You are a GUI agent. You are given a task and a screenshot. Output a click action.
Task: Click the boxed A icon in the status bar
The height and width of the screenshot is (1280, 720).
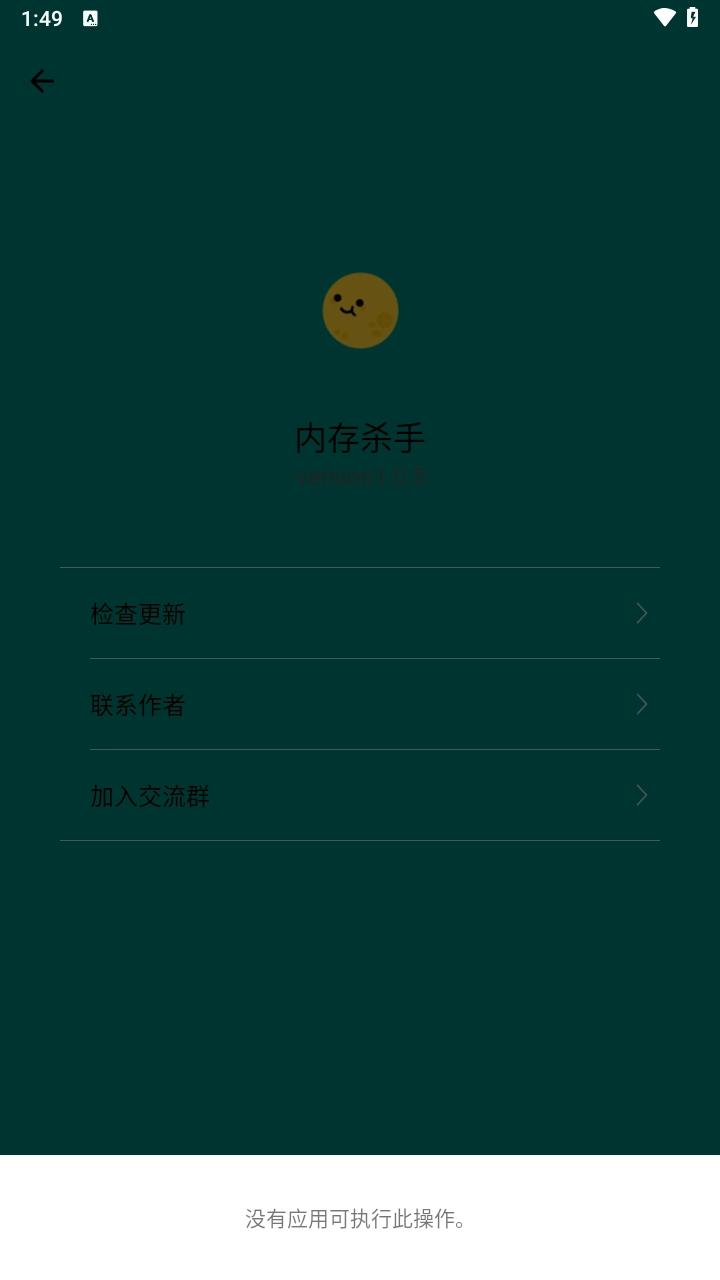click(91, 18)
